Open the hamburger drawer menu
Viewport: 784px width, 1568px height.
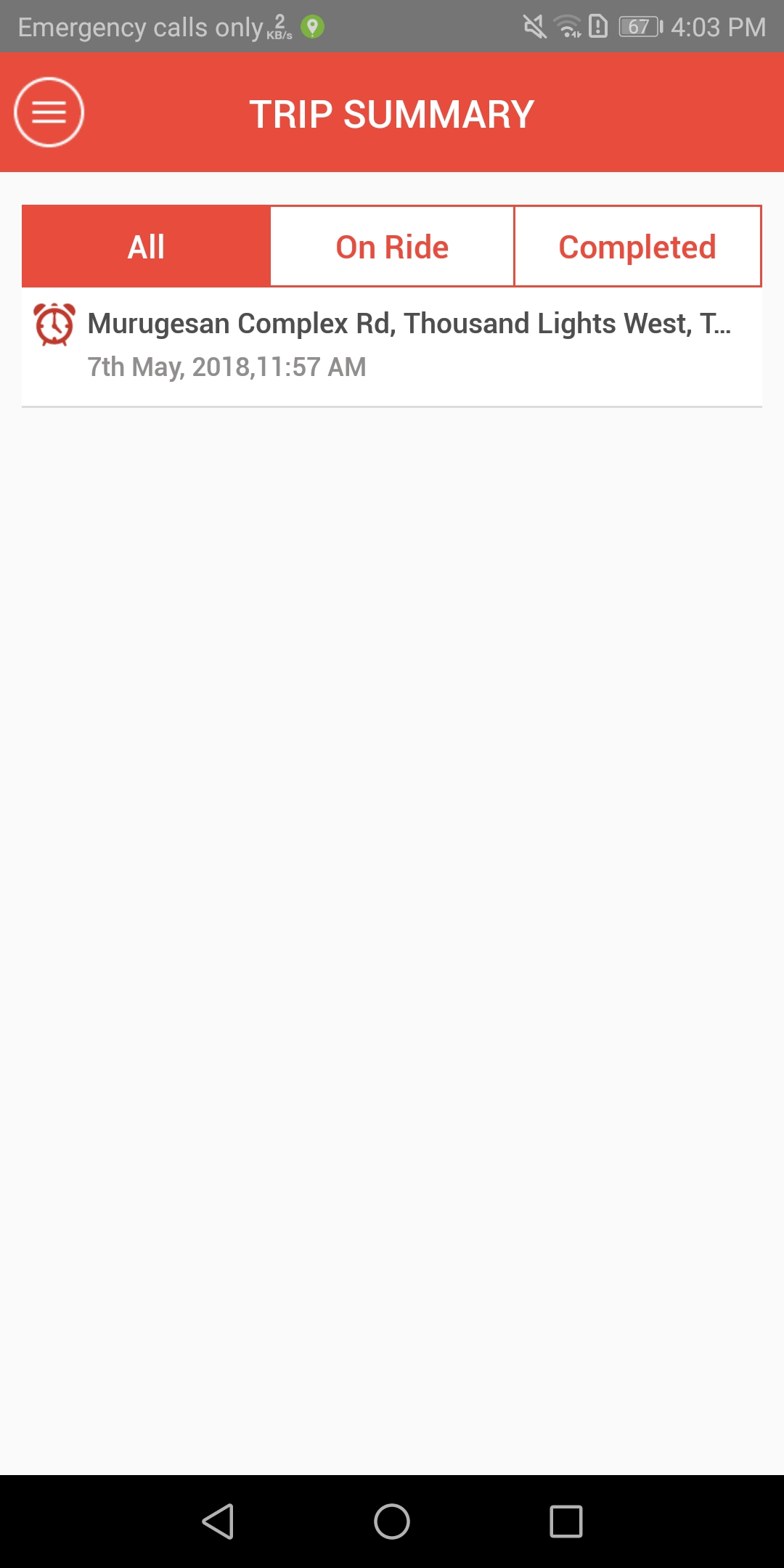click(x=49, y=112)
